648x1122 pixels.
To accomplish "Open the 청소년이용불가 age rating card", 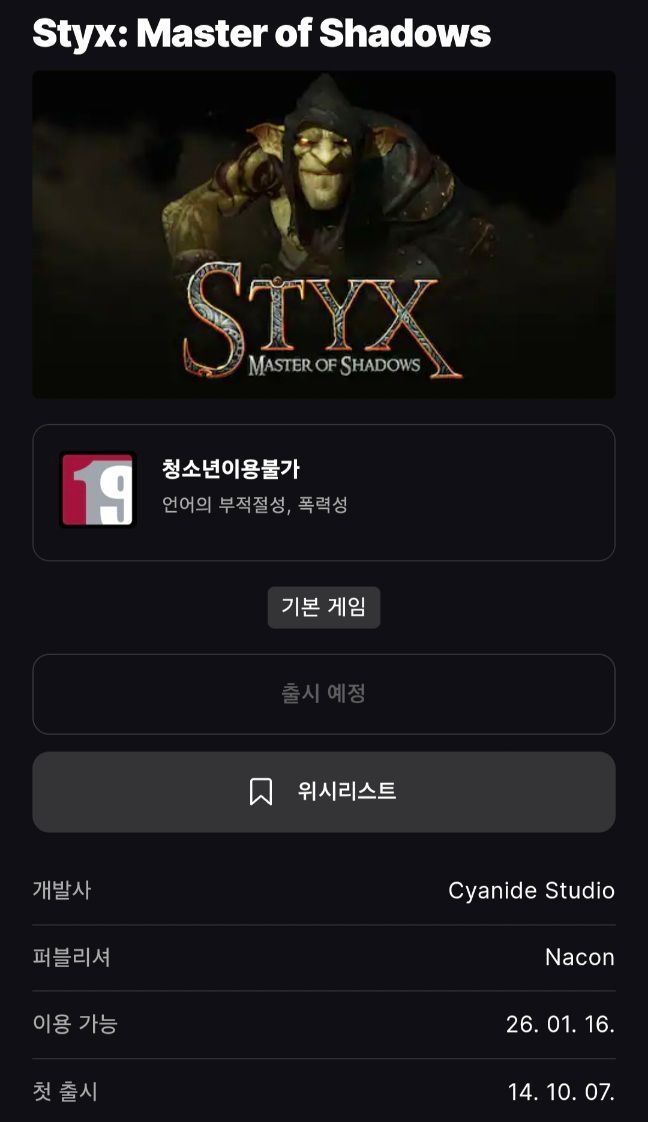I will coord(323,492).
